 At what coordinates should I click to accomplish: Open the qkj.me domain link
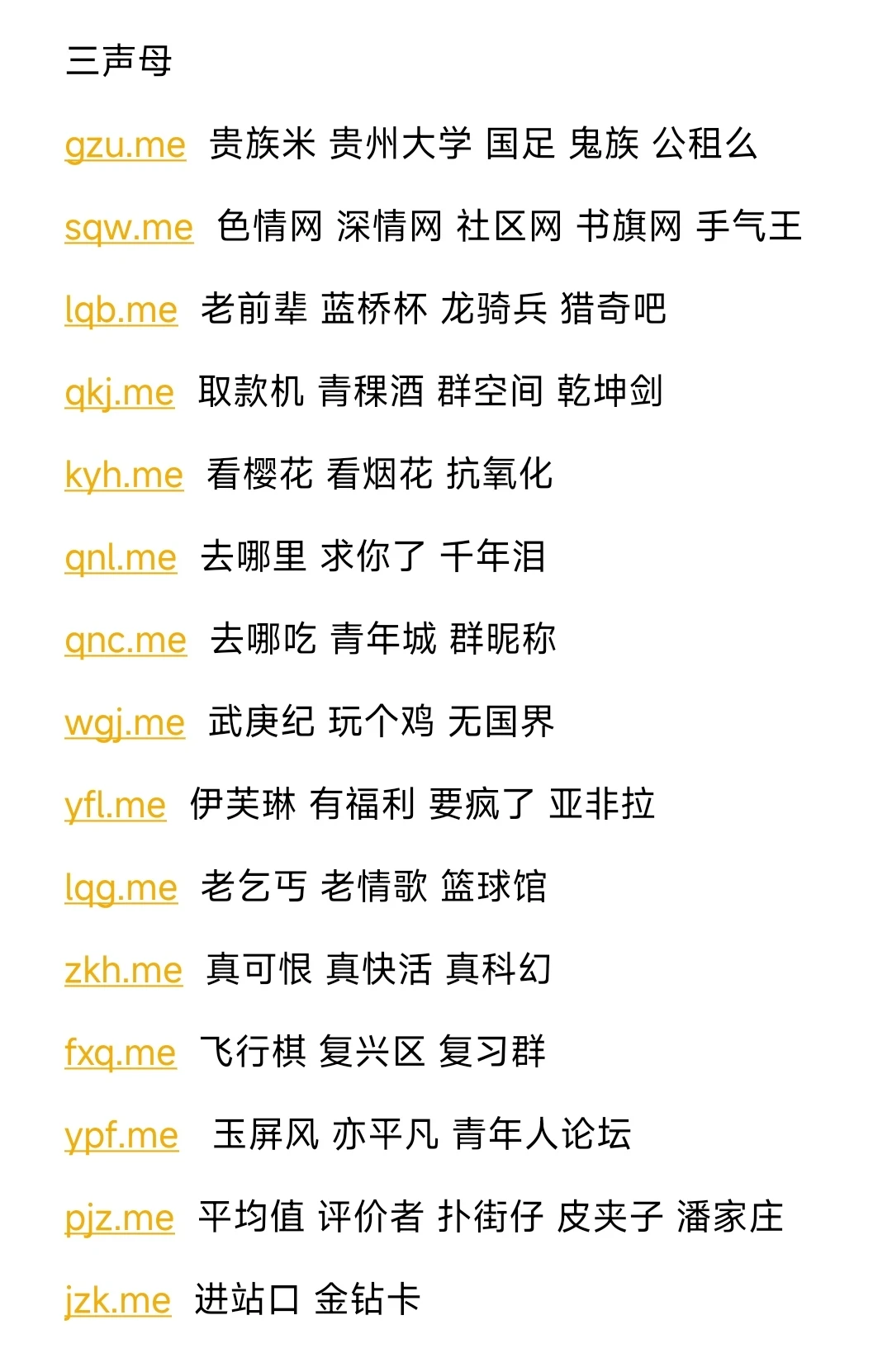pyautogui.click(x=119, y=393)
